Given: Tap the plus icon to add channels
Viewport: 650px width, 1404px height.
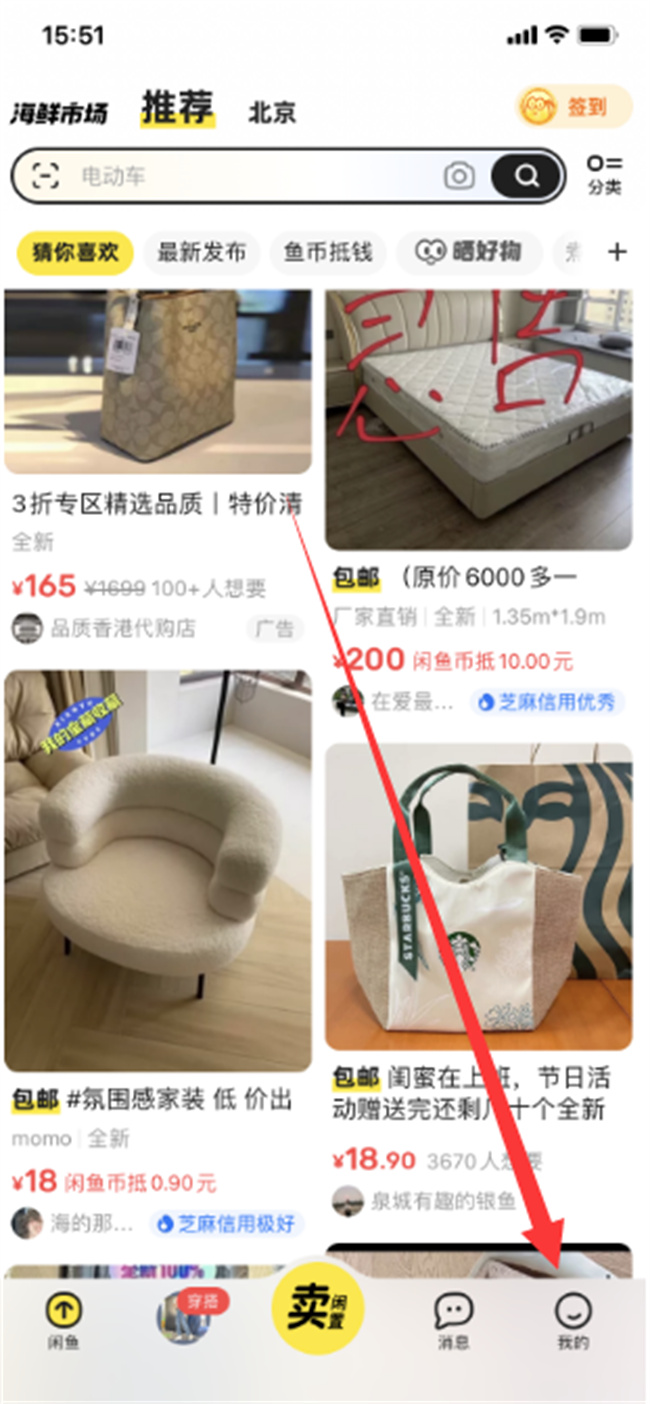Looking at the screenshot, I should pyautogui.click(x=617, y=252).
